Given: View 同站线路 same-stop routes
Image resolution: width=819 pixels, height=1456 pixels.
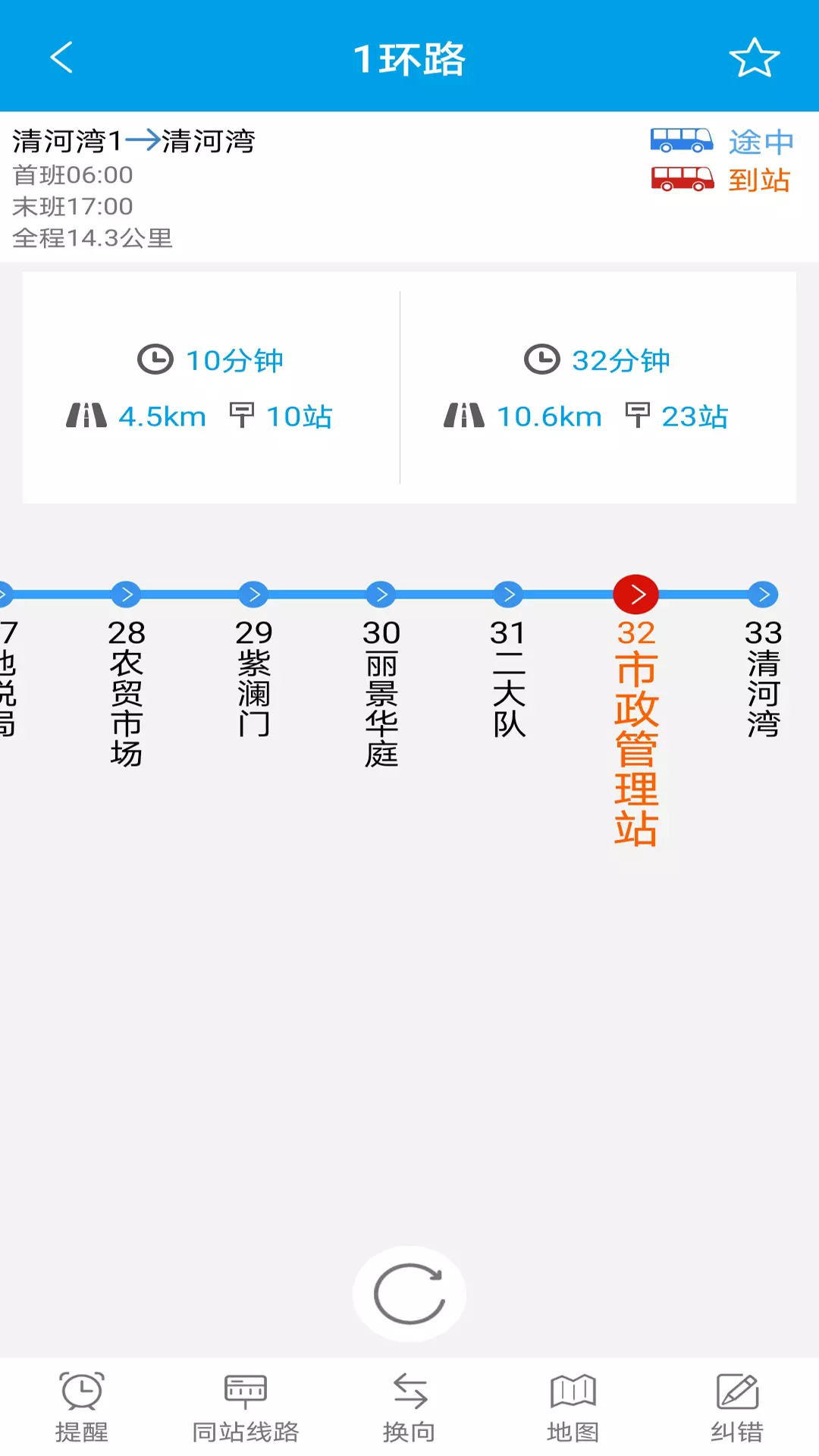Looking at the screenshot, I should 246,1407.
